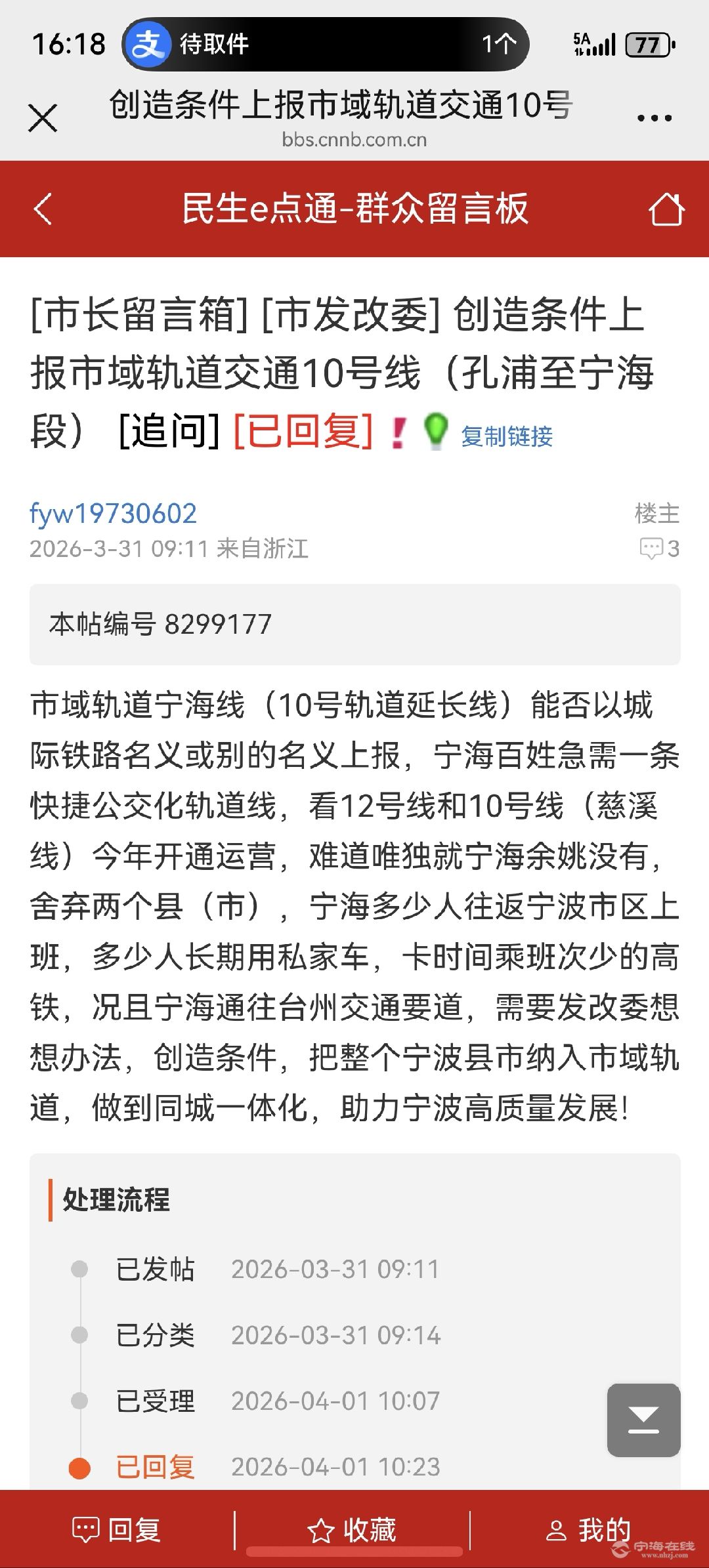Open the three-dot overflow menu
709x1568 pixels.
coord(655,119)
